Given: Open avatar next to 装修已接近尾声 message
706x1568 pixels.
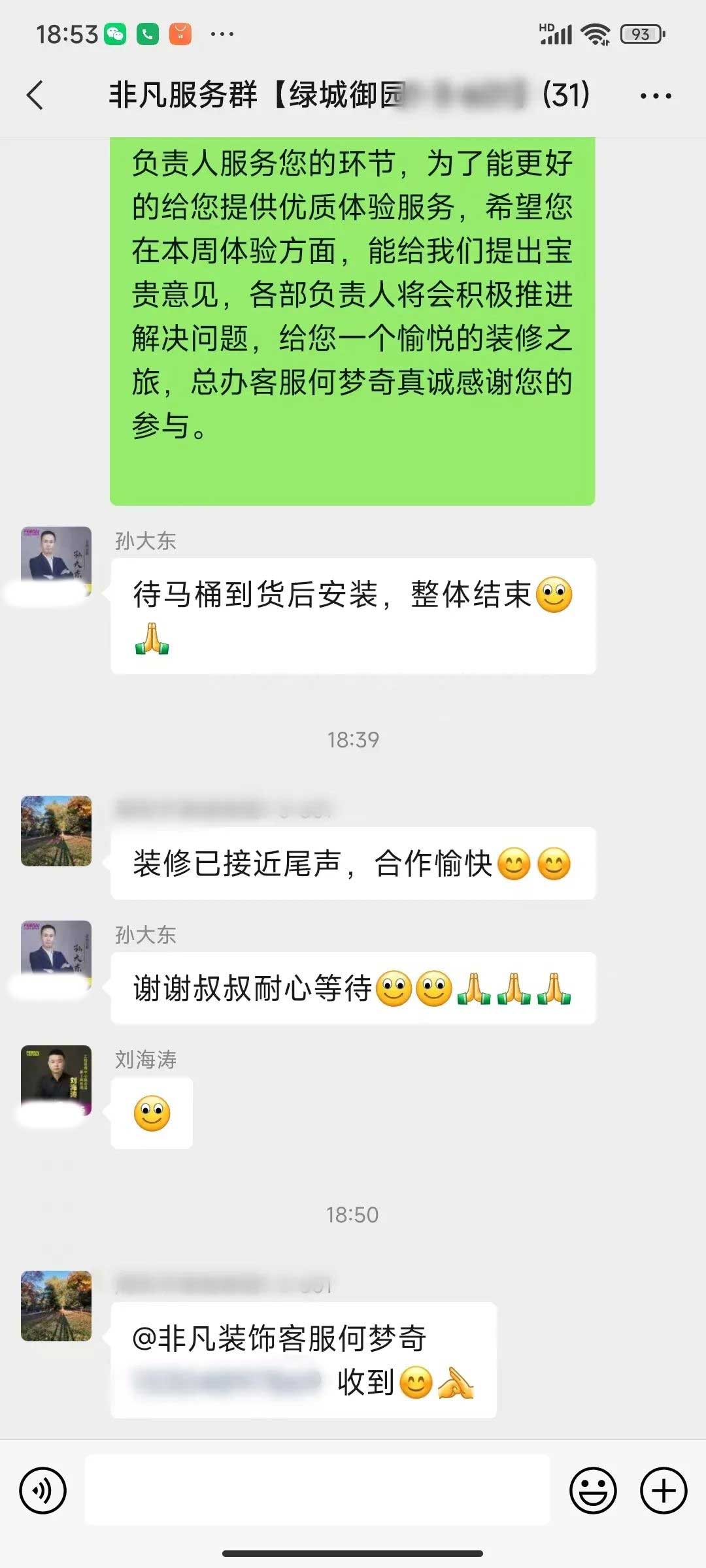Looking at the screenshot, I should point(56,831).
